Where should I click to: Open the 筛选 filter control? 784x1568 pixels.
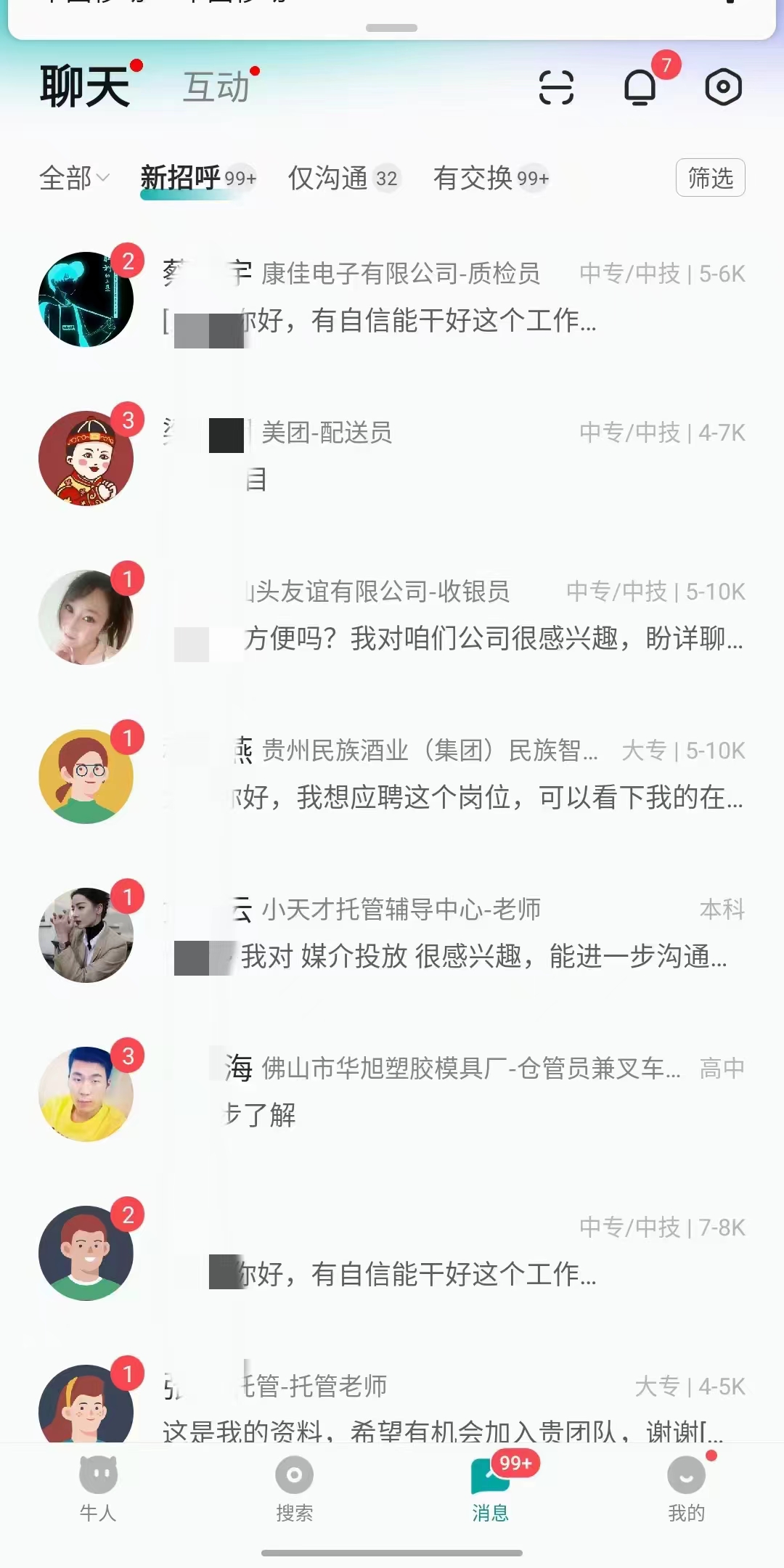(710, 178)
